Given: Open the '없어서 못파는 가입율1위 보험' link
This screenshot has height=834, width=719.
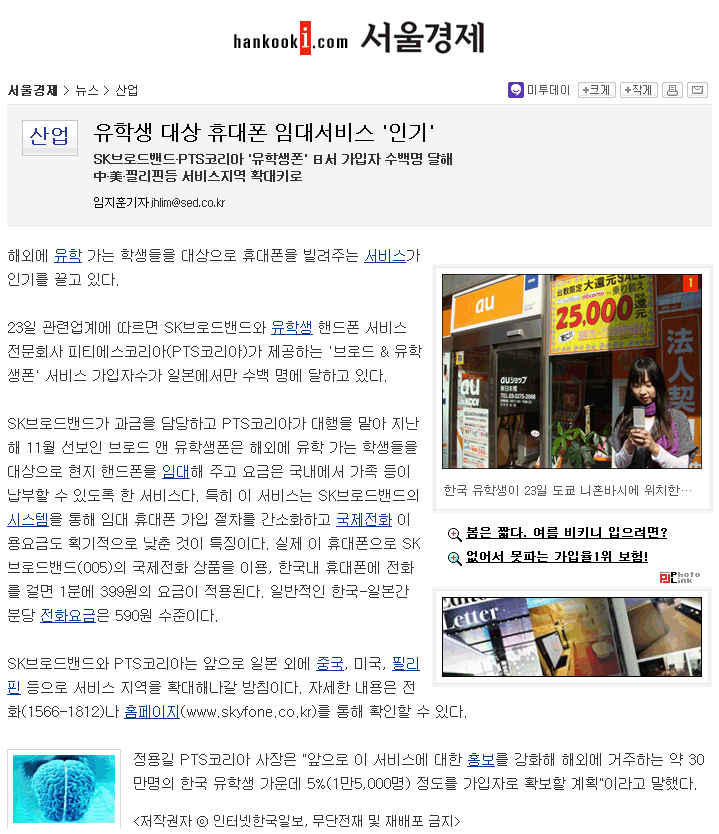Looking at the screenshot, I should coord(556,557).
